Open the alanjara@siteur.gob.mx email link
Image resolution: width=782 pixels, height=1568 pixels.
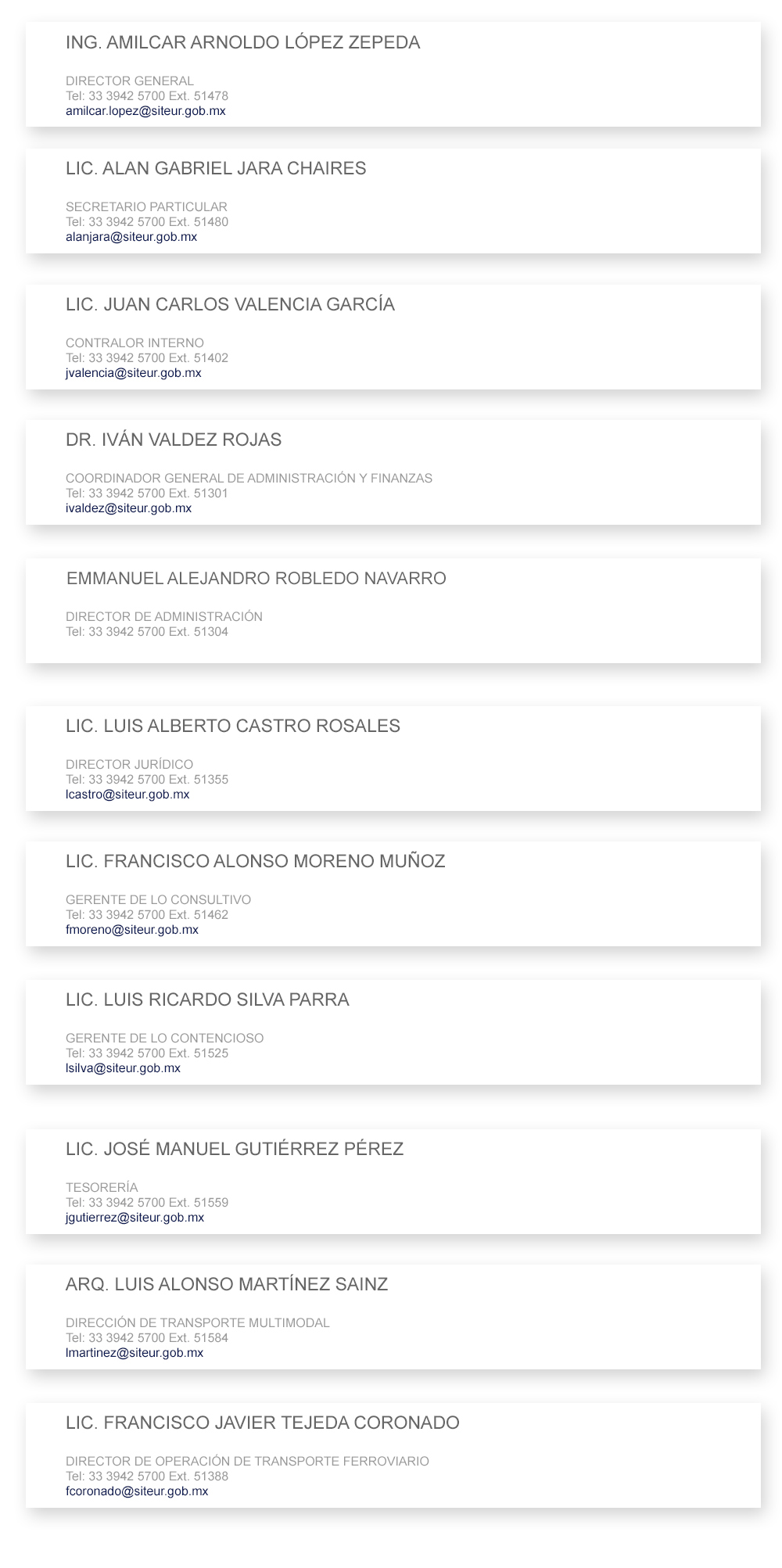point(131,237)
